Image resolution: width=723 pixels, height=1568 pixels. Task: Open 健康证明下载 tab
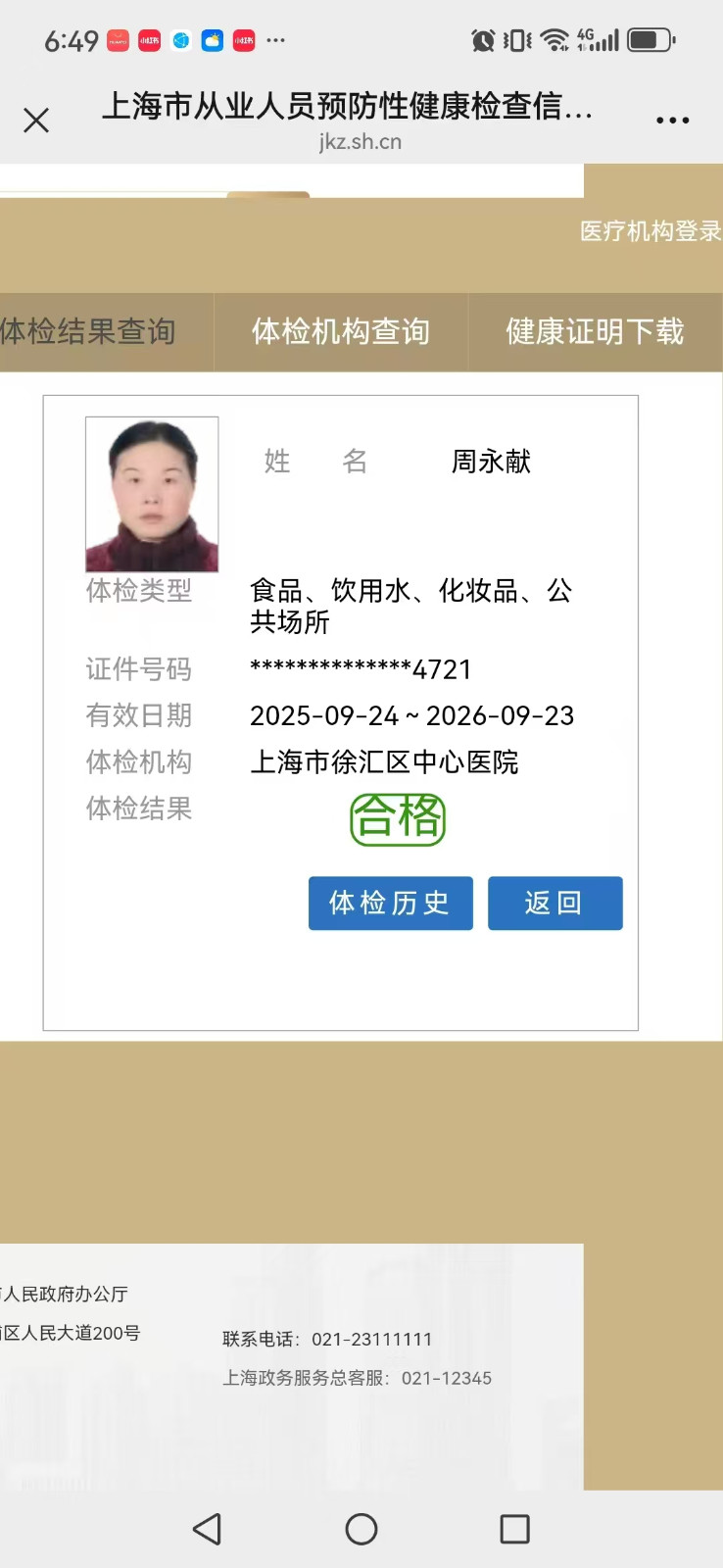[x=595, y=331]
